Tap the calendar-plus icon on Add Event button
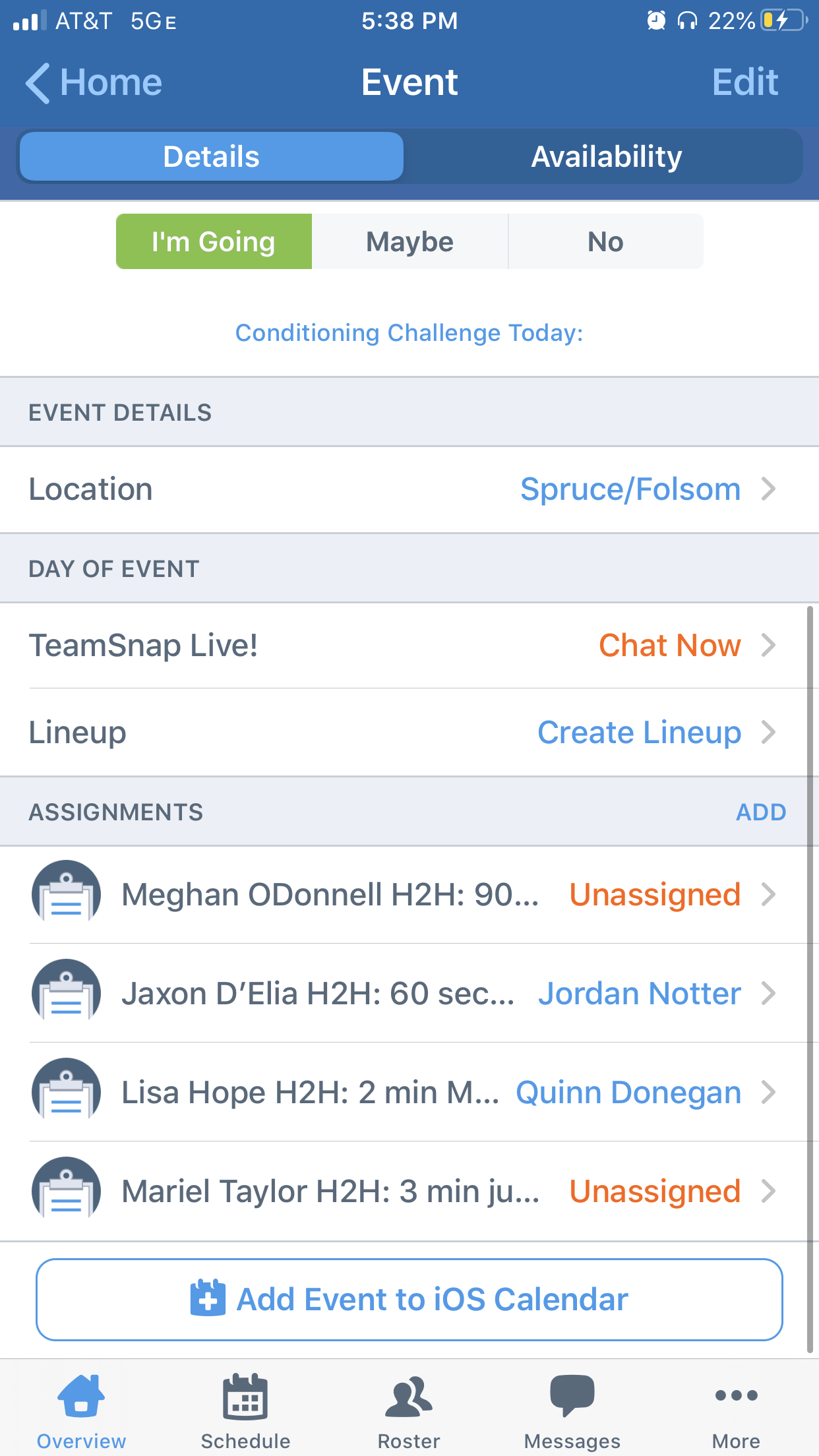819x1456 pixels. click(206, 1299)
